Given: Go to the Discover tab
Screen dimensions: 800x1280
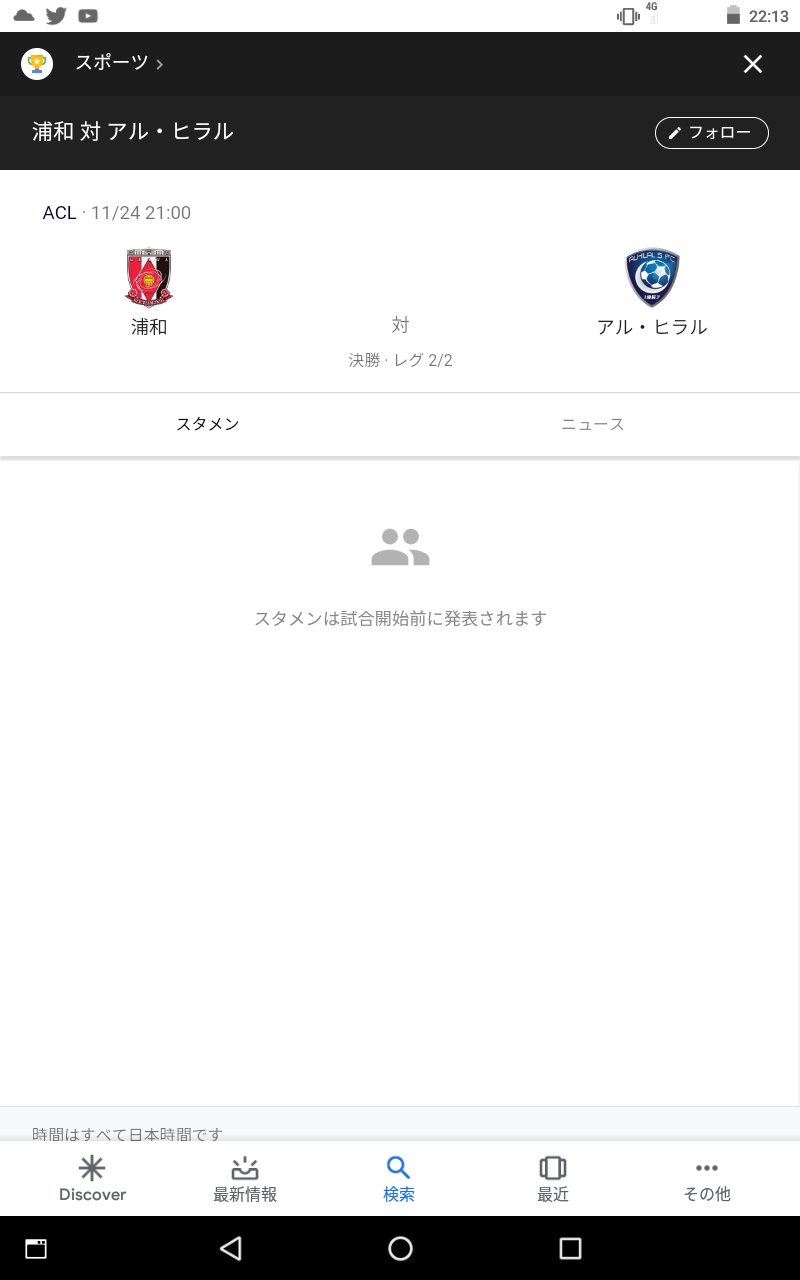Looking at the screenshot, I should point(92,1179).
